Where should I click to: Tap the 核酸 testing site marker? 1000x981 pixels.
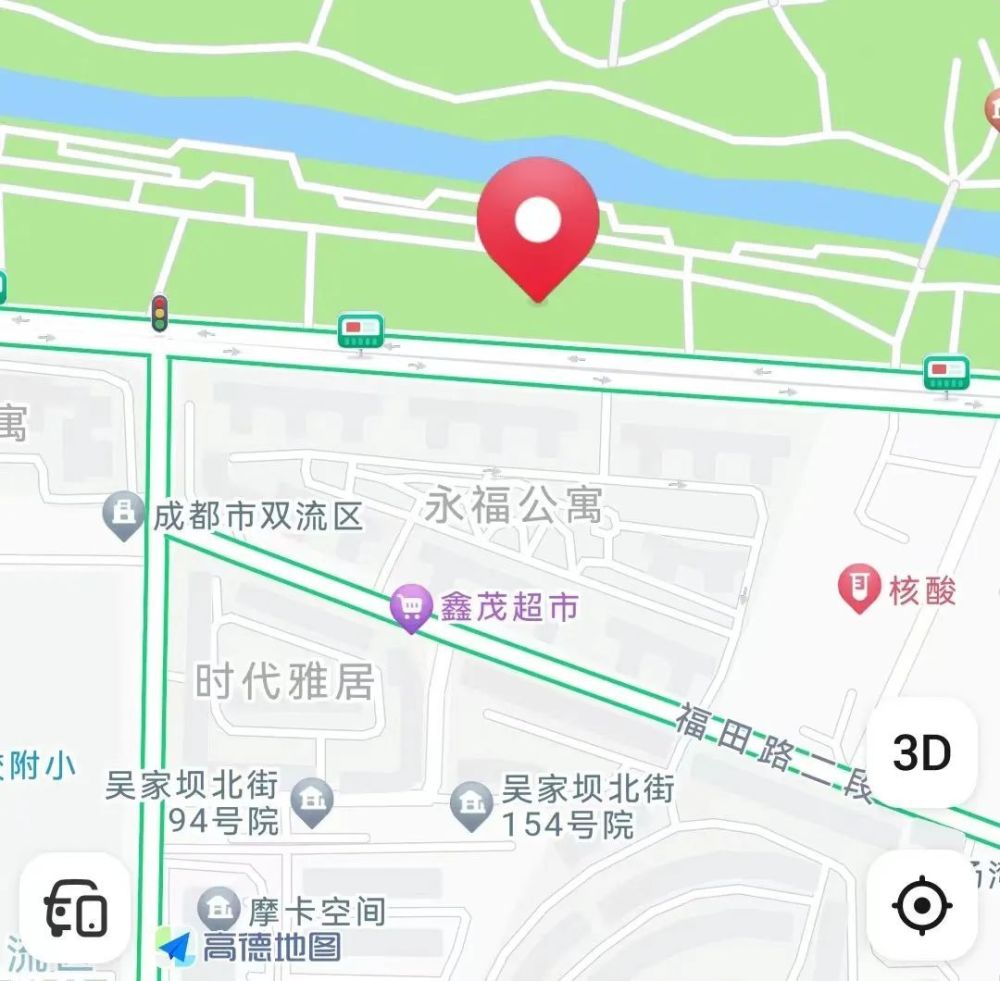[x=859, y=588]
